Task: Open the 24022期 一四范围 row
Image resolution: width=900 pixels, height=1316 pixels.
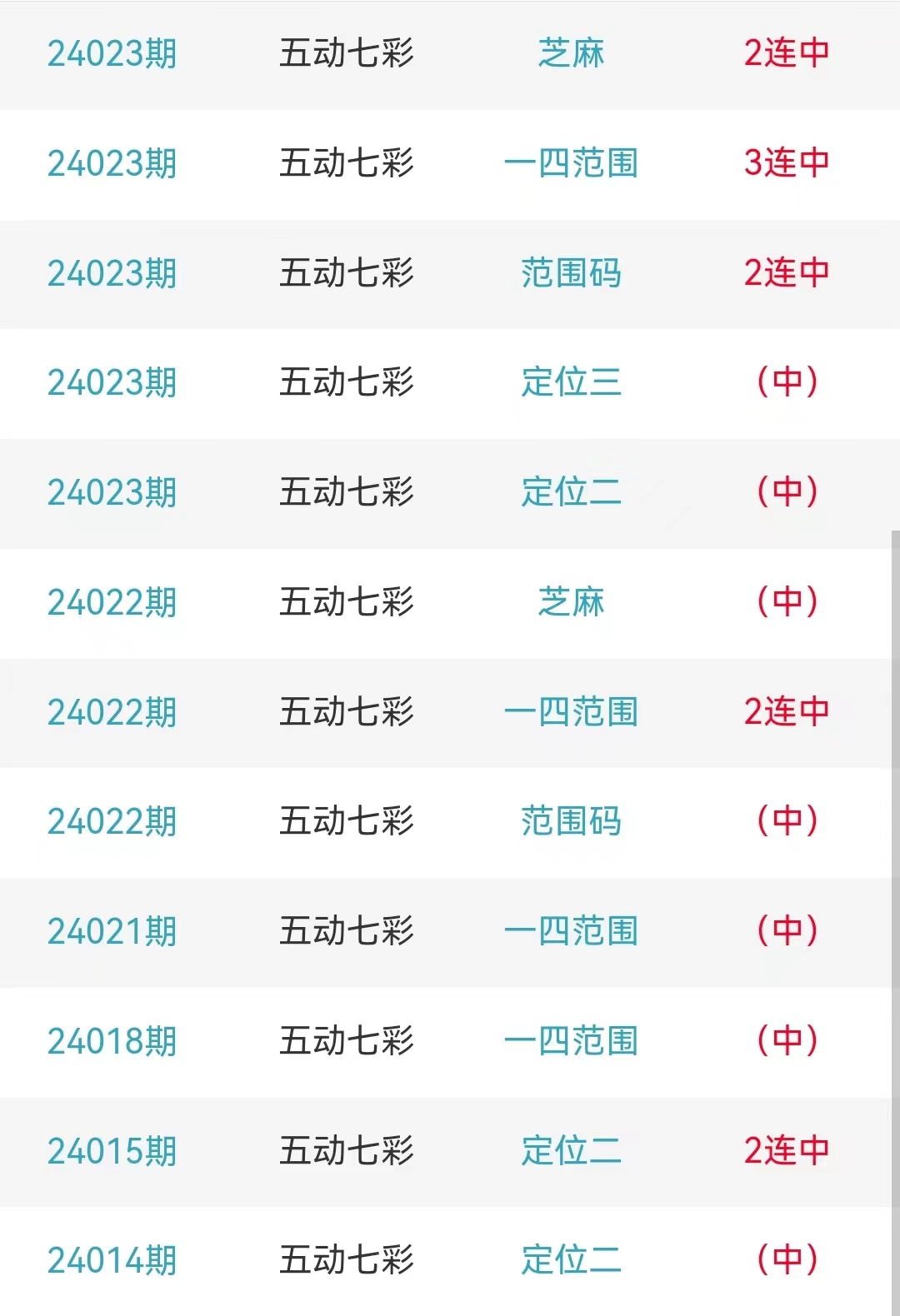Action: (x=570, y=712)
